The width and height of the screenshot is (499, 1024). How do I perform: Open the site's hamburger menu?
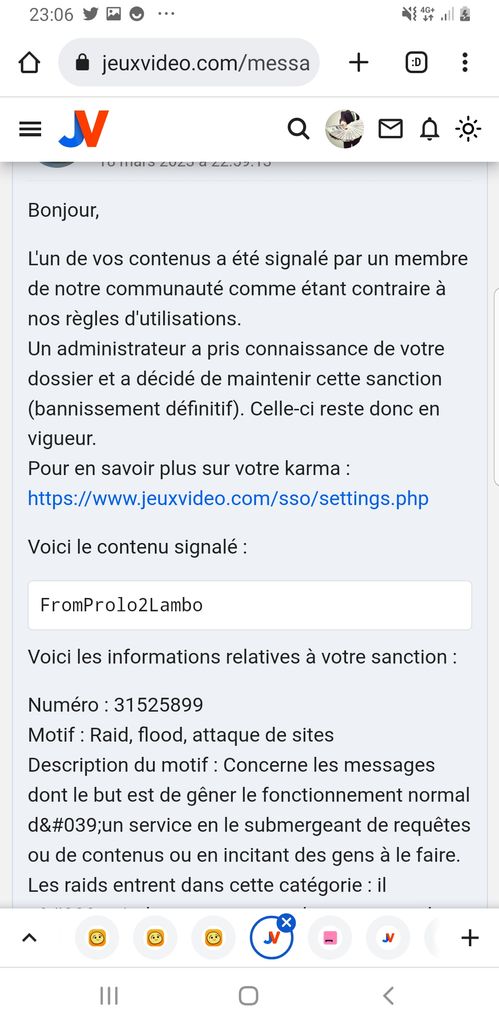pos(30,129)
